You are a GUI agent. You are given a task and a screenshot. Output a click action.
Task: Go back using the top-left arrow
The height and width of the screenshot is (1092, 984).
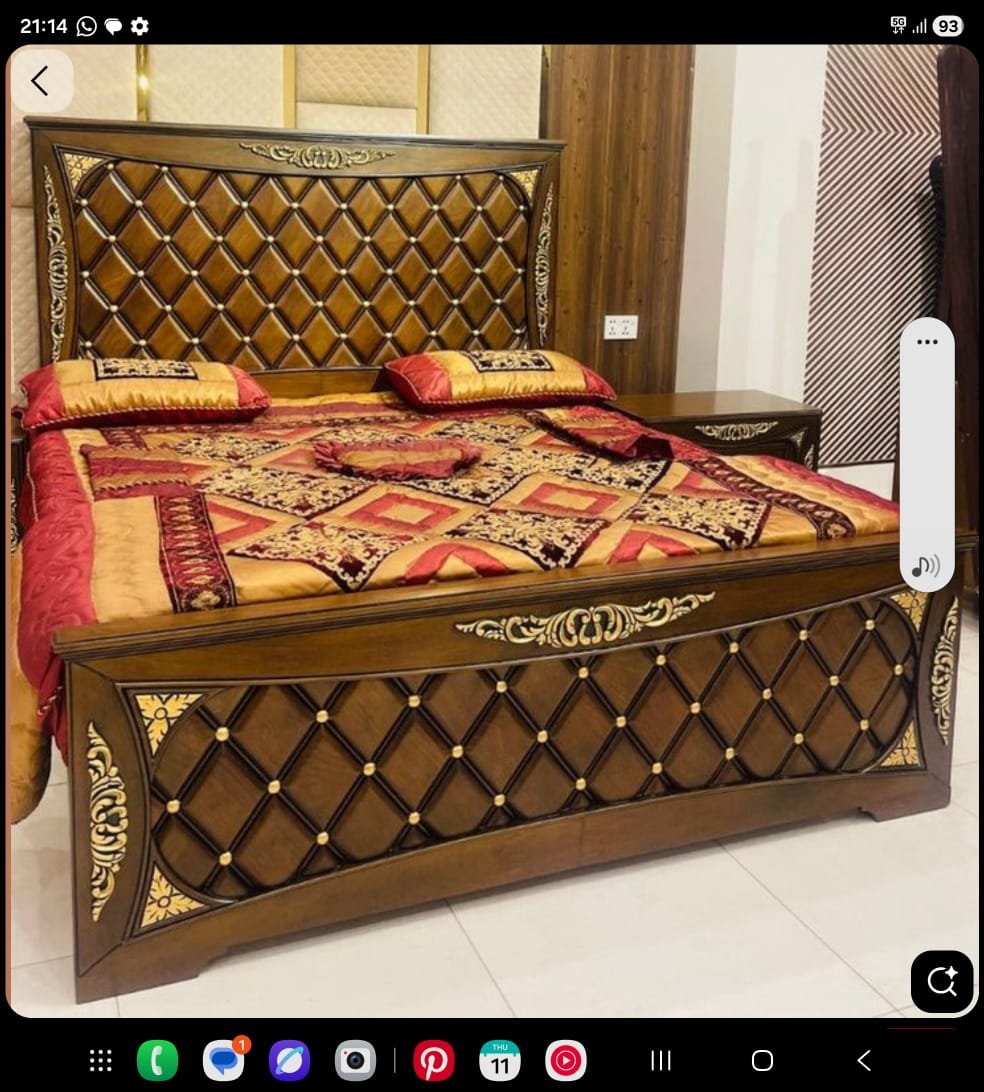(40, 81)
